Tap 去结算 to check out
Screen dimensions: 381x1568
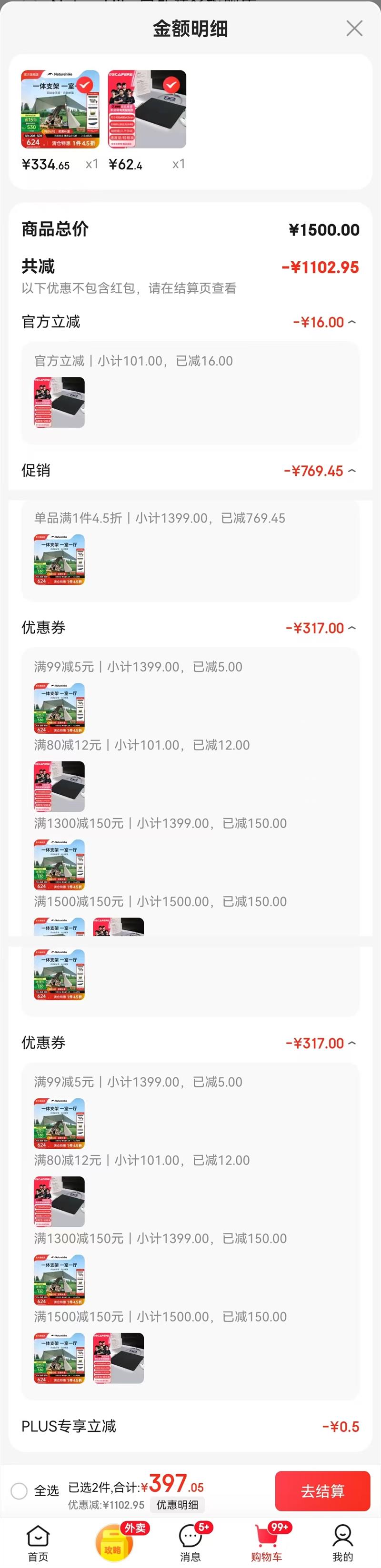[322, 1491]
